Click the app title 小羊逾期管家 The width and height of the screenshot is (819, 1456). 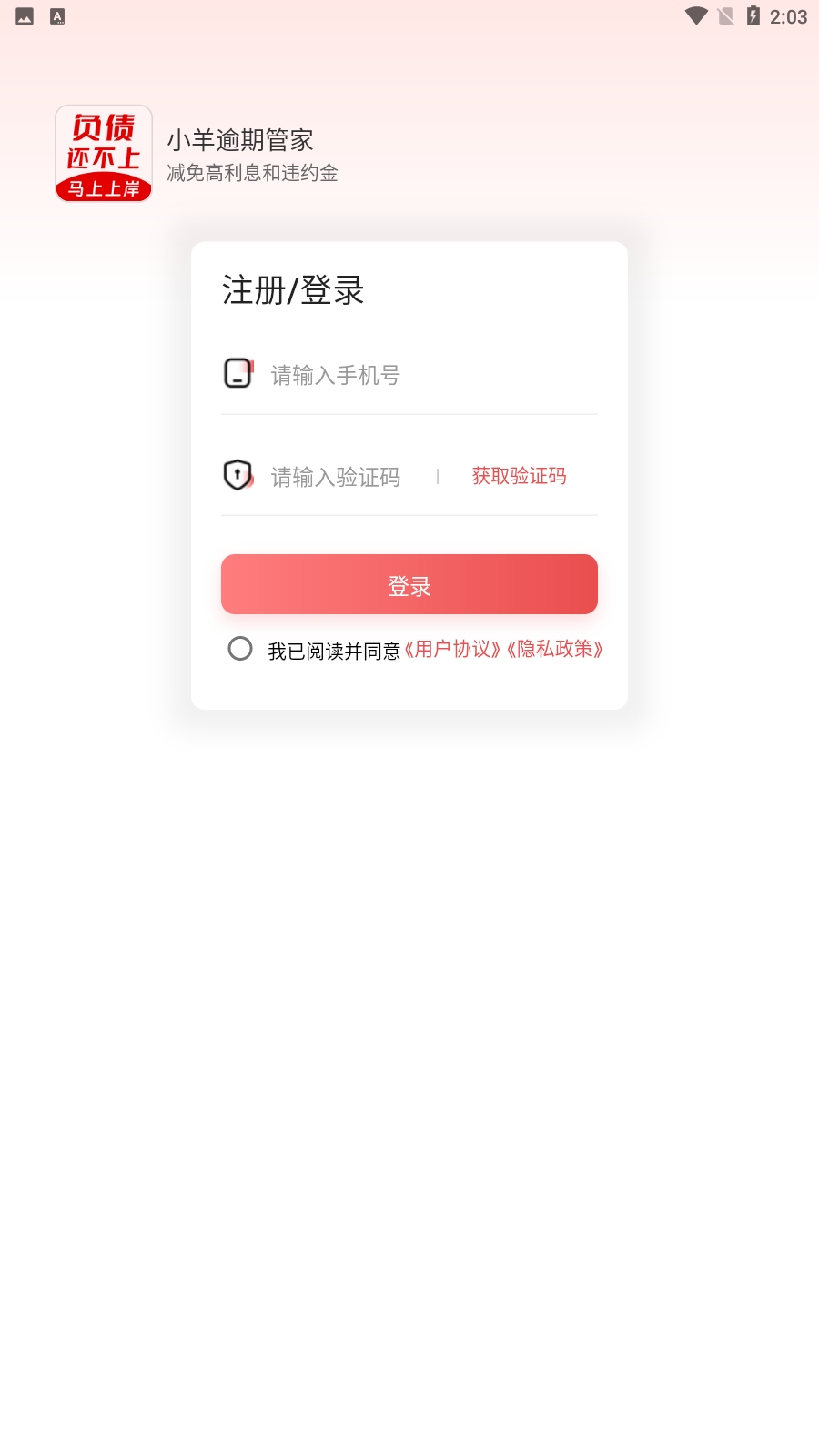click(239, 140)
